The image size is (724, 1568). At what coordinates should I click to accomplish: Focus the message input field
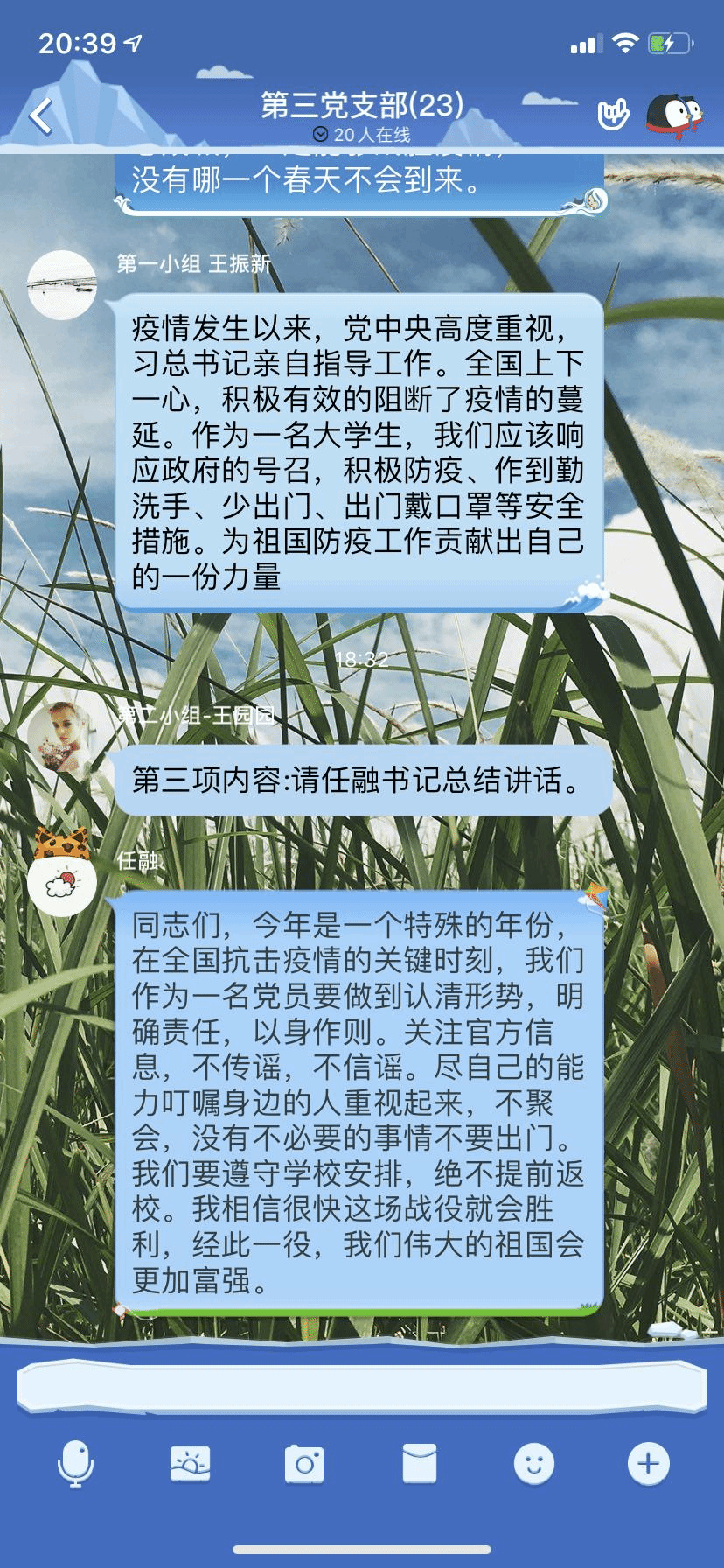tap(362, 1388)
